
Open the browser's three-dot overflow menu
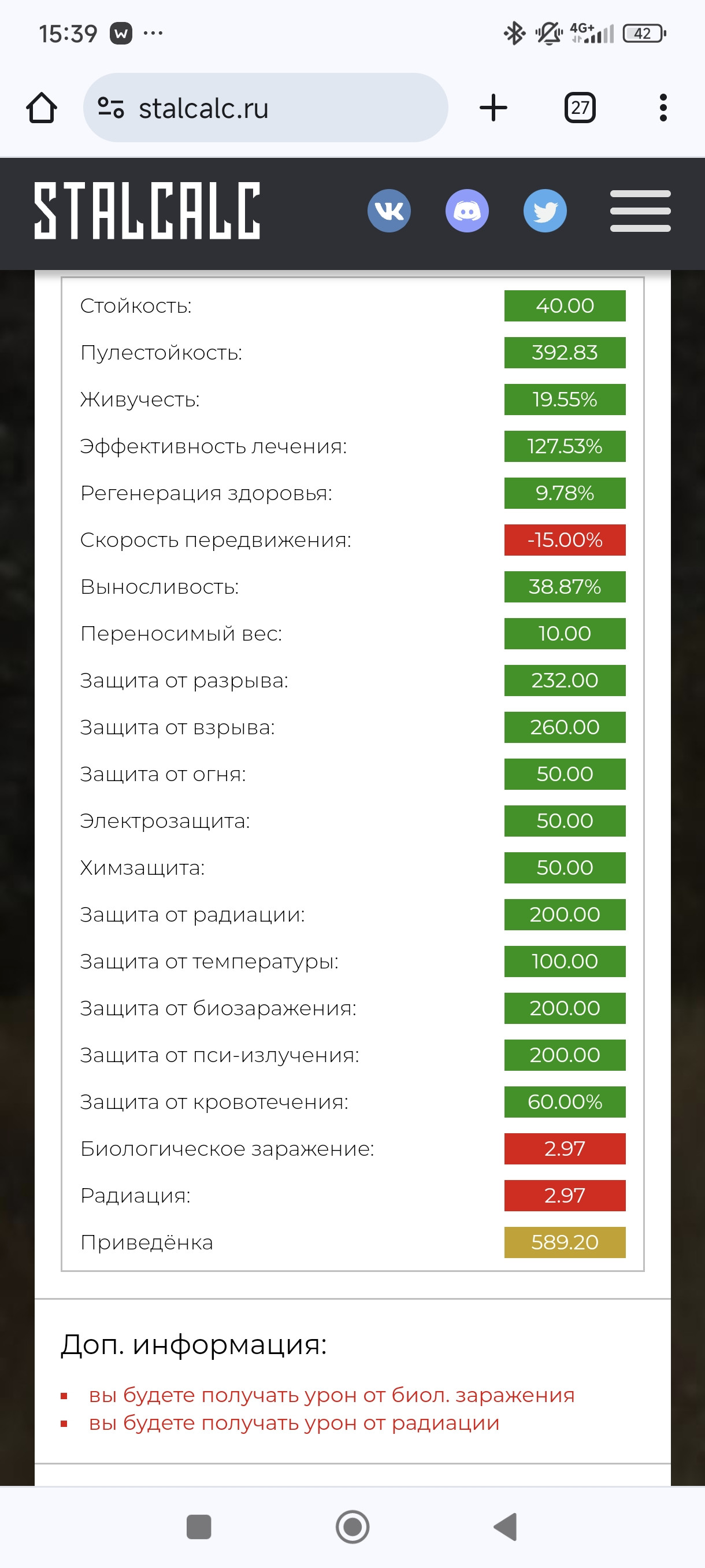[663, 108]
